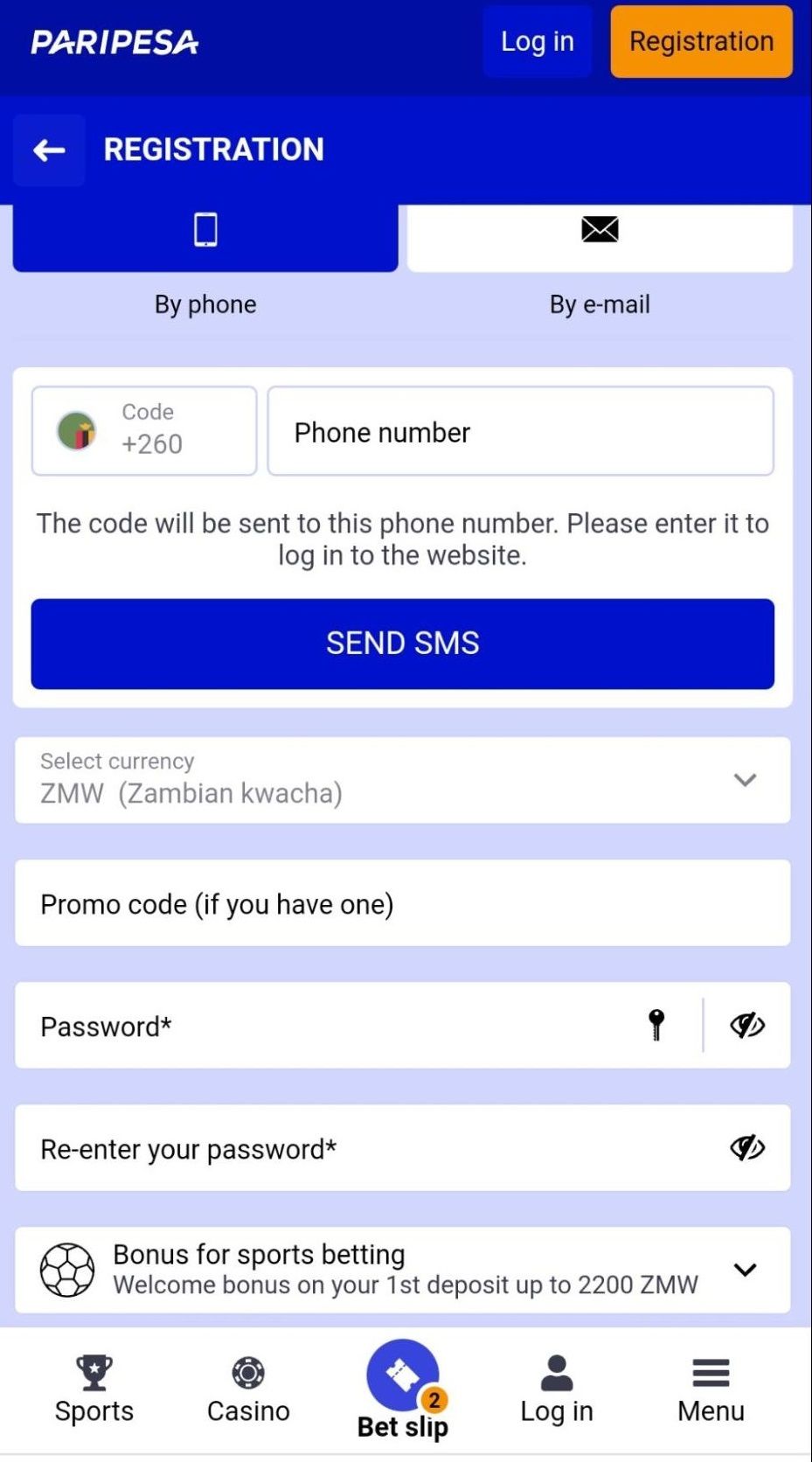Enter a promo code in its field
812x1462 pixels.
(x=402, y=903)
